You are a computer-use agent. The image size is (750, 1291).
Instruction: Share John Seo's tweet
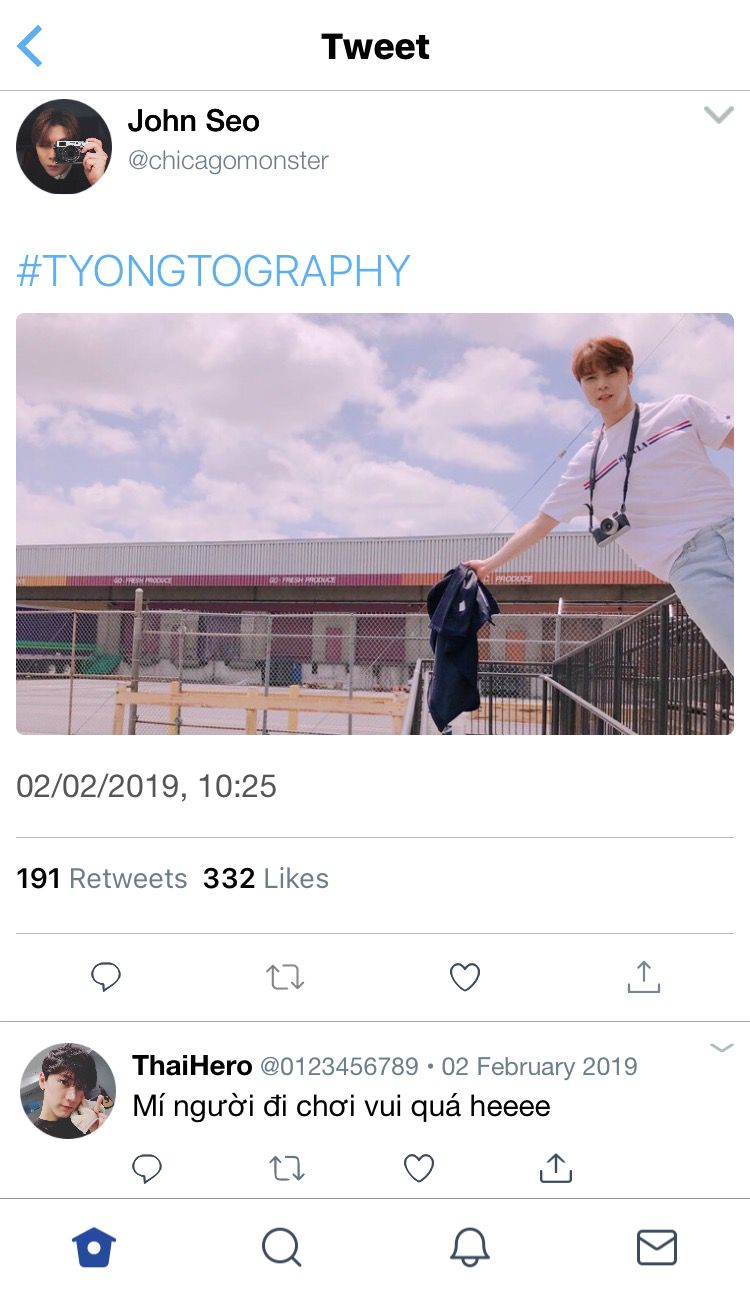(x=644, y=976)
